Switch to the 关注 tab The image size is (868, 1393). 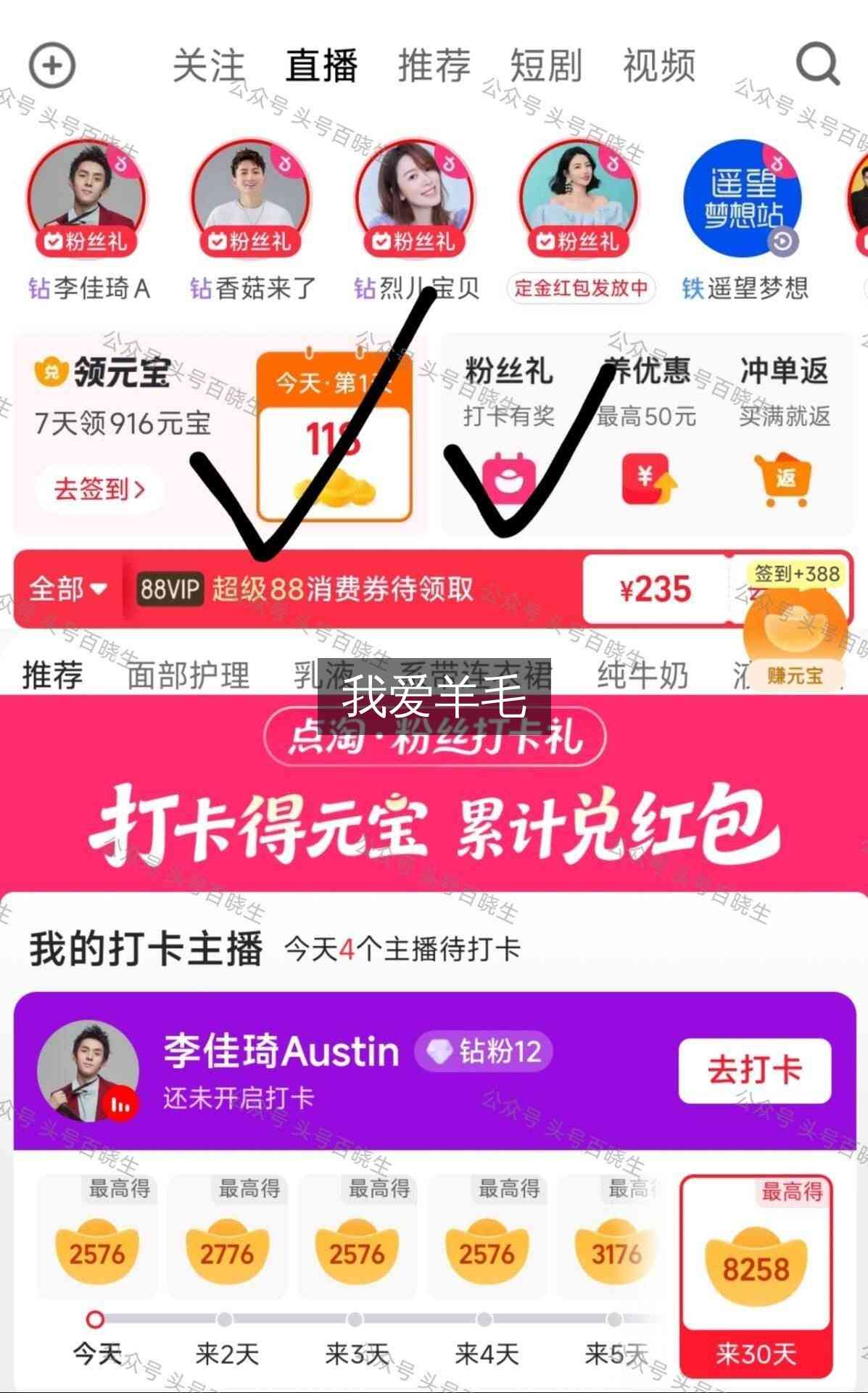(209, 66)
